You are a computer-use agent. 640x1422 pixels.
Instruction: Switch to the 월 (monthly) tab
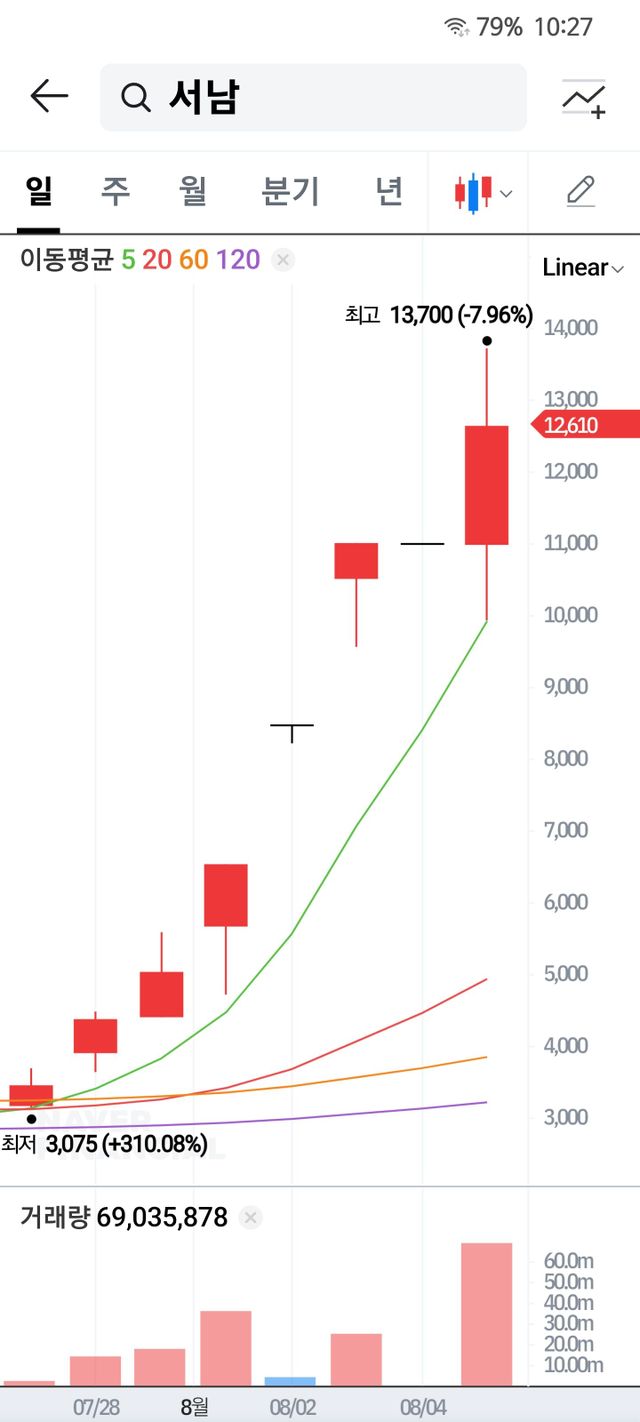click(193, 190)
